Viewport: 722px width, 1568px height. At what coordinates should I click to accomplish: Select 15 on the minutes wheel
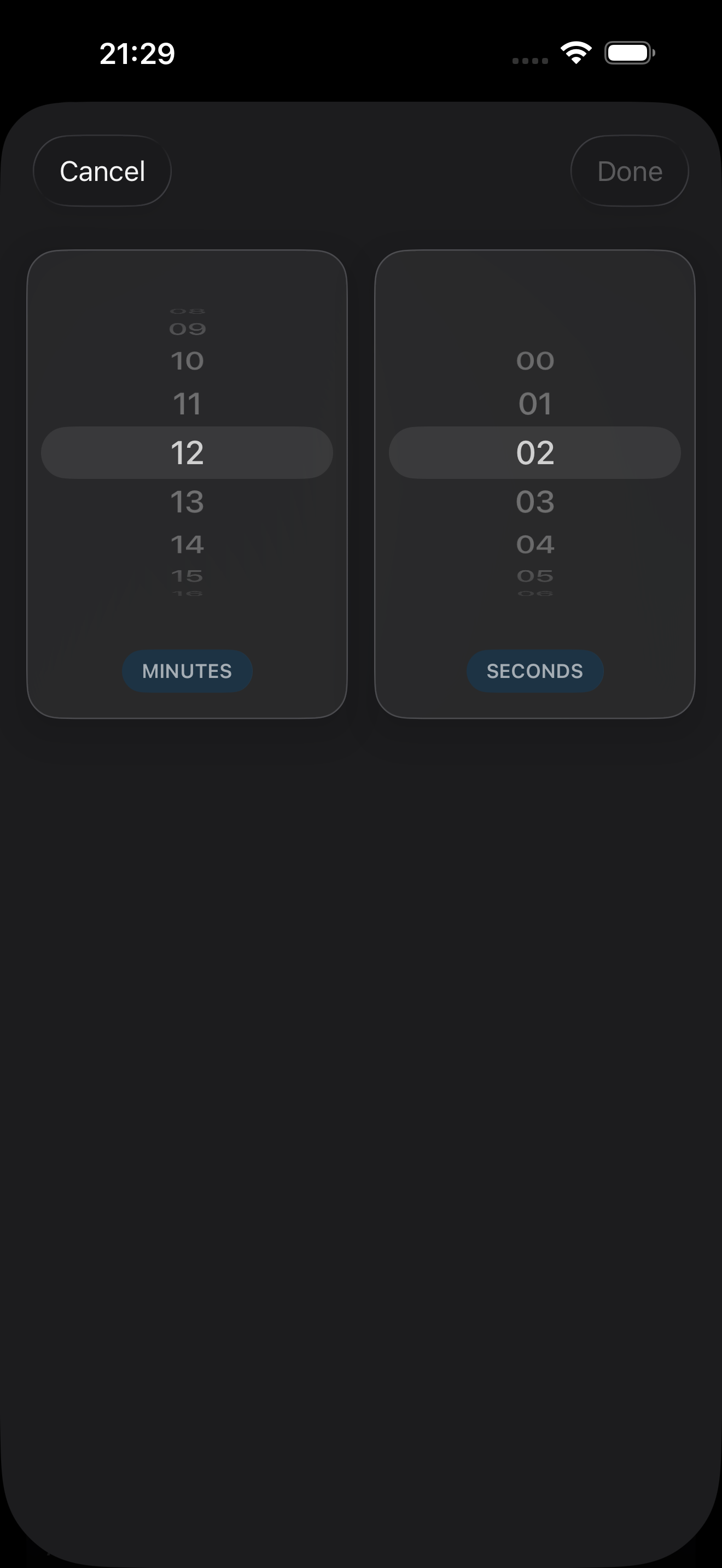click(x=187, y=575)
